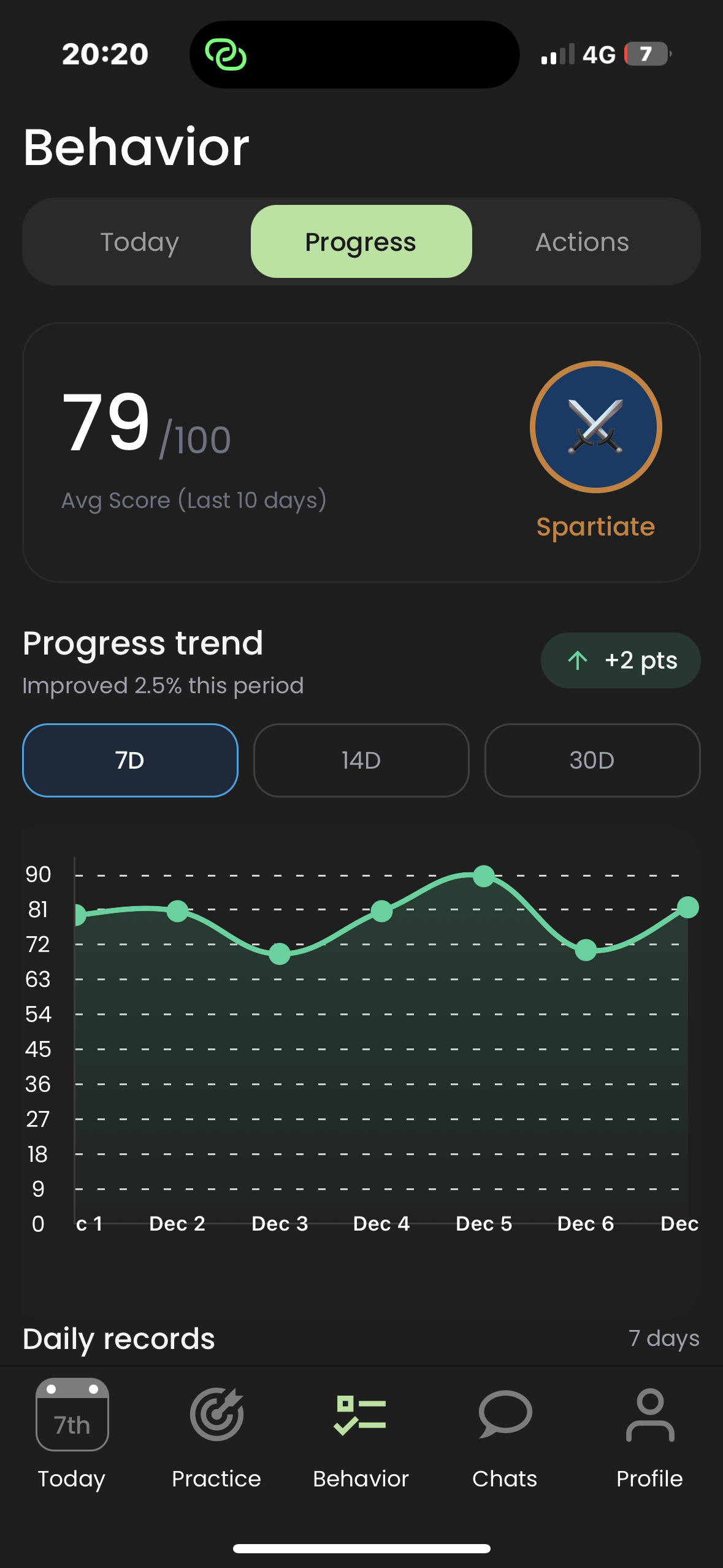
Task: Show the 30D progress trend
Action: (x=592, y=760)
